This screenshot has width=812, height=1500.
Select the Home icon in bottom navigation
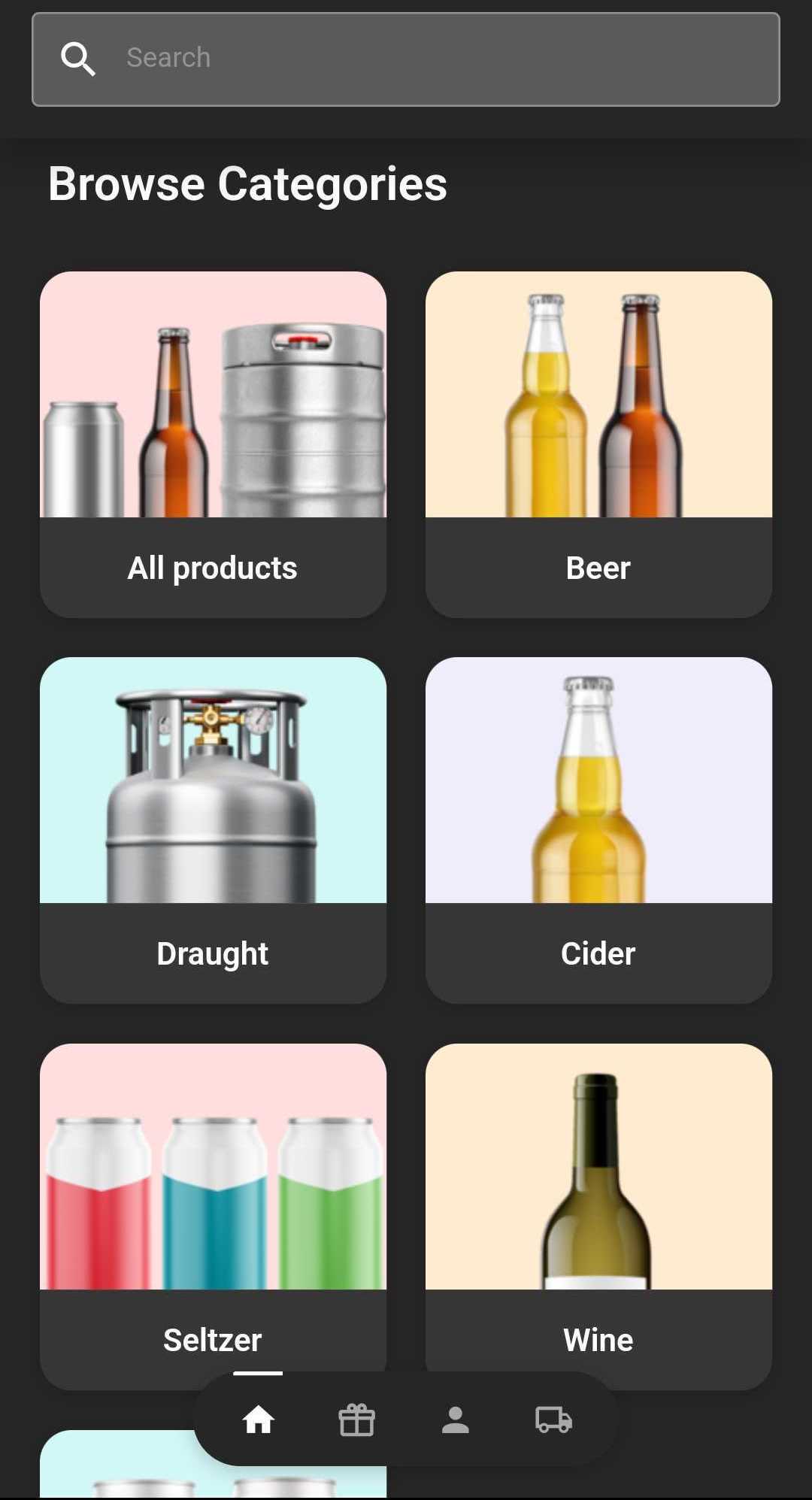pyautogui.click(x=259, y=1420)
